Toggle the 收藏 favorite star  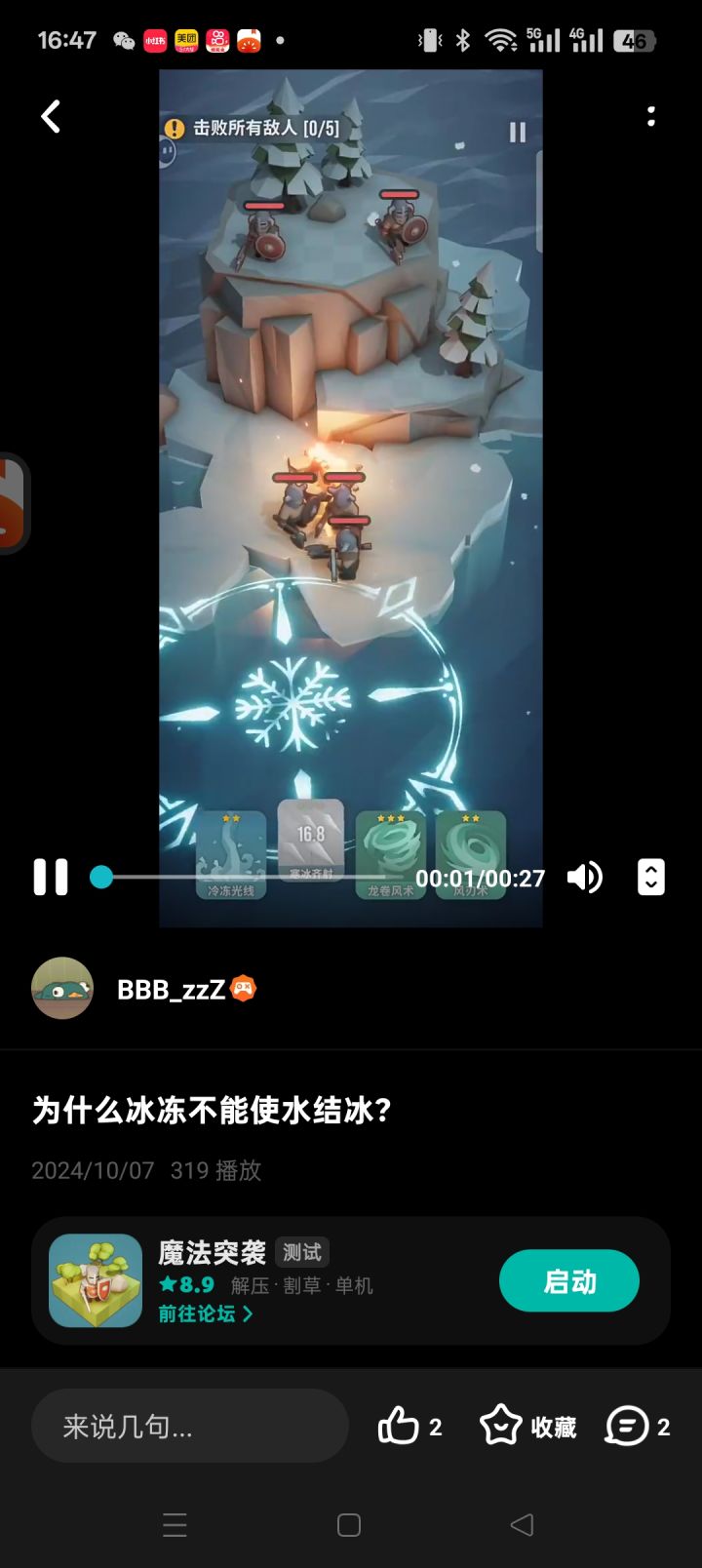tap(500, 1425)
